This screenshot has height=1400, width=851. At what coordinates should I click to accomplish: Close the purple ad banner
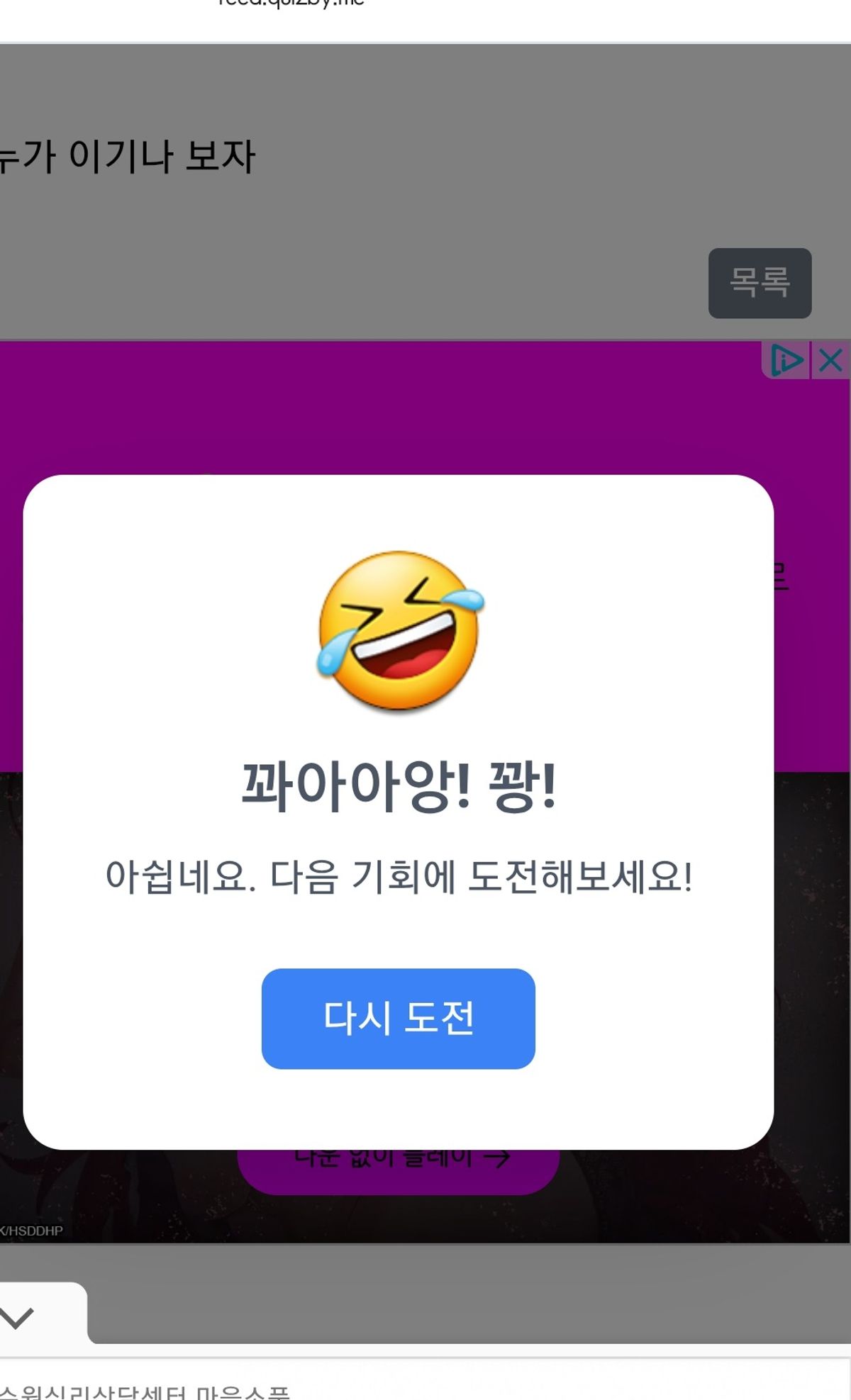pyautogui.click(x=830, y=360)
